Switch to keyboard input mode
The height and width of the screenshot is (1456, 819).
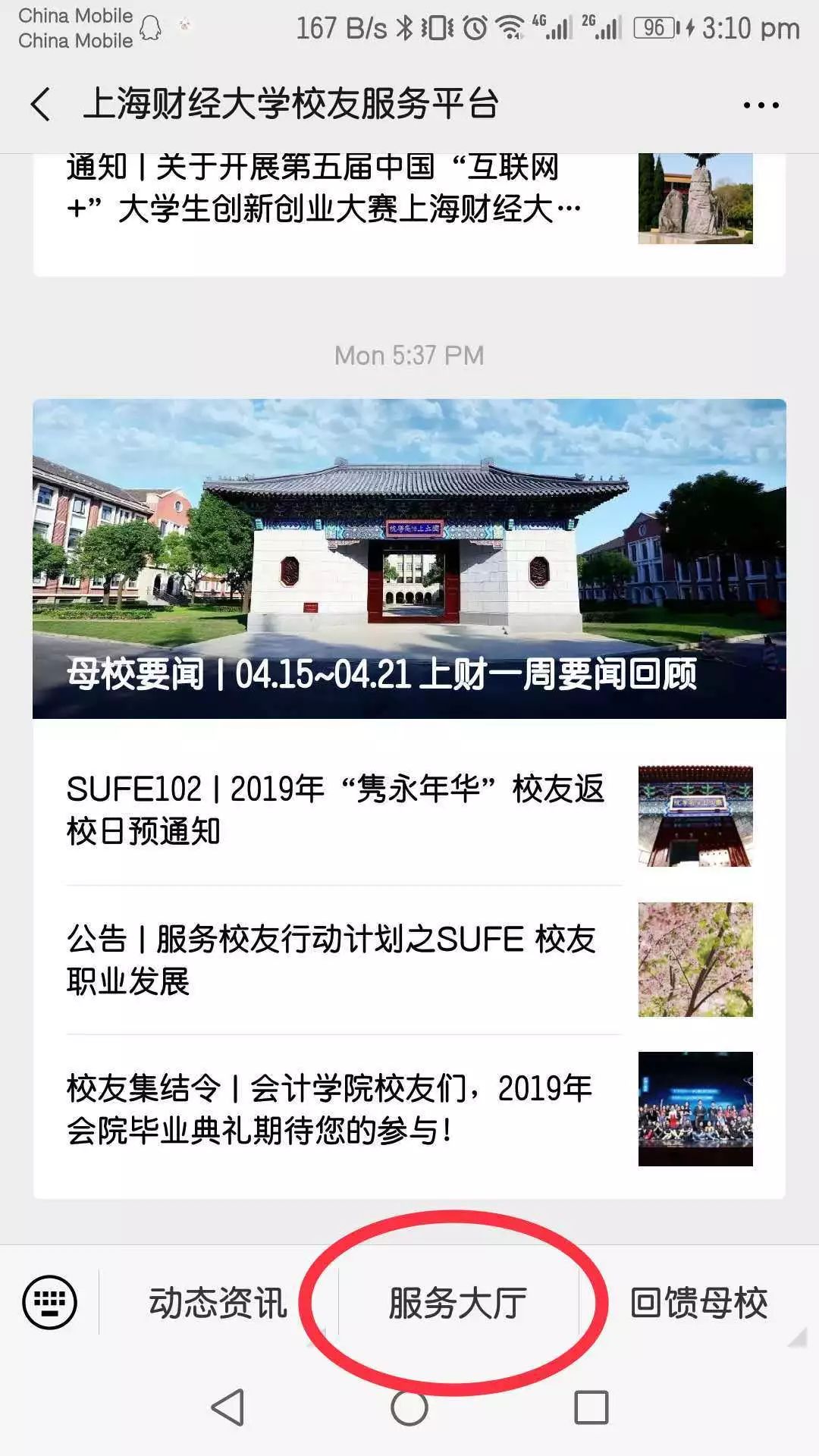click(50, 1303)
